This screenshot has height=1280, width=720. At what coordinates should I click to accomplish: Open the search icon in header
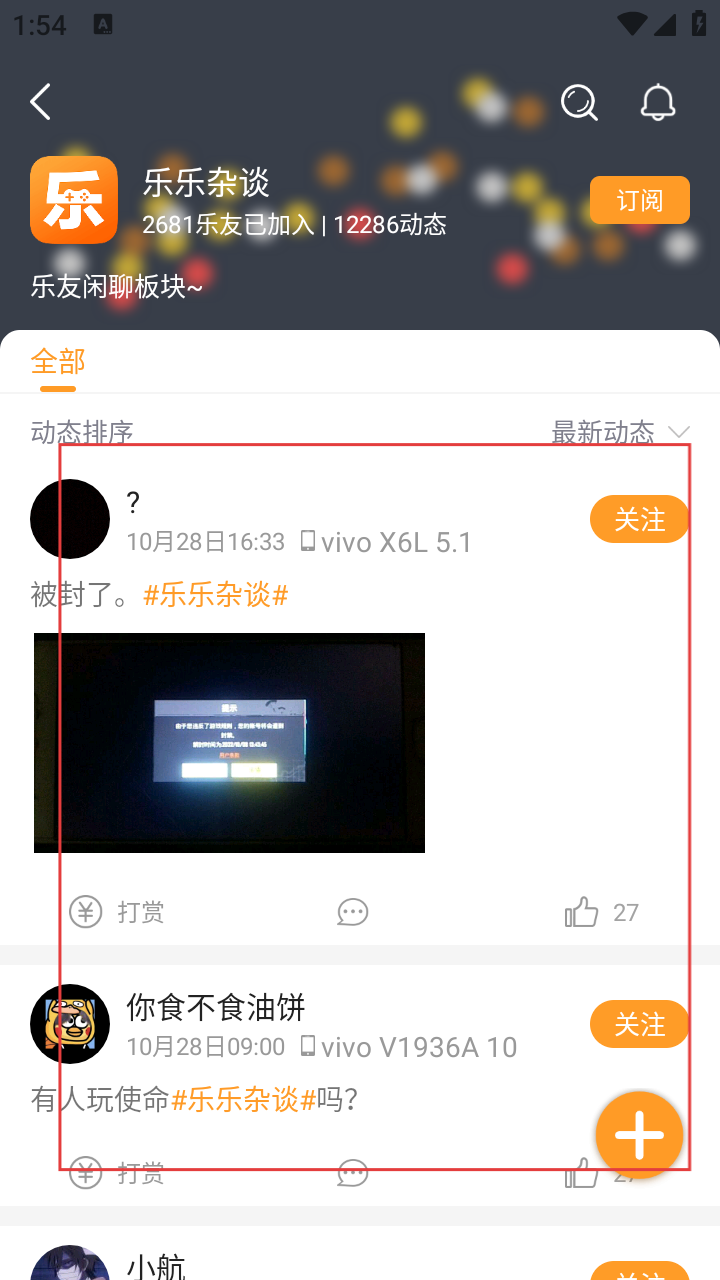(x=579, y=102)
